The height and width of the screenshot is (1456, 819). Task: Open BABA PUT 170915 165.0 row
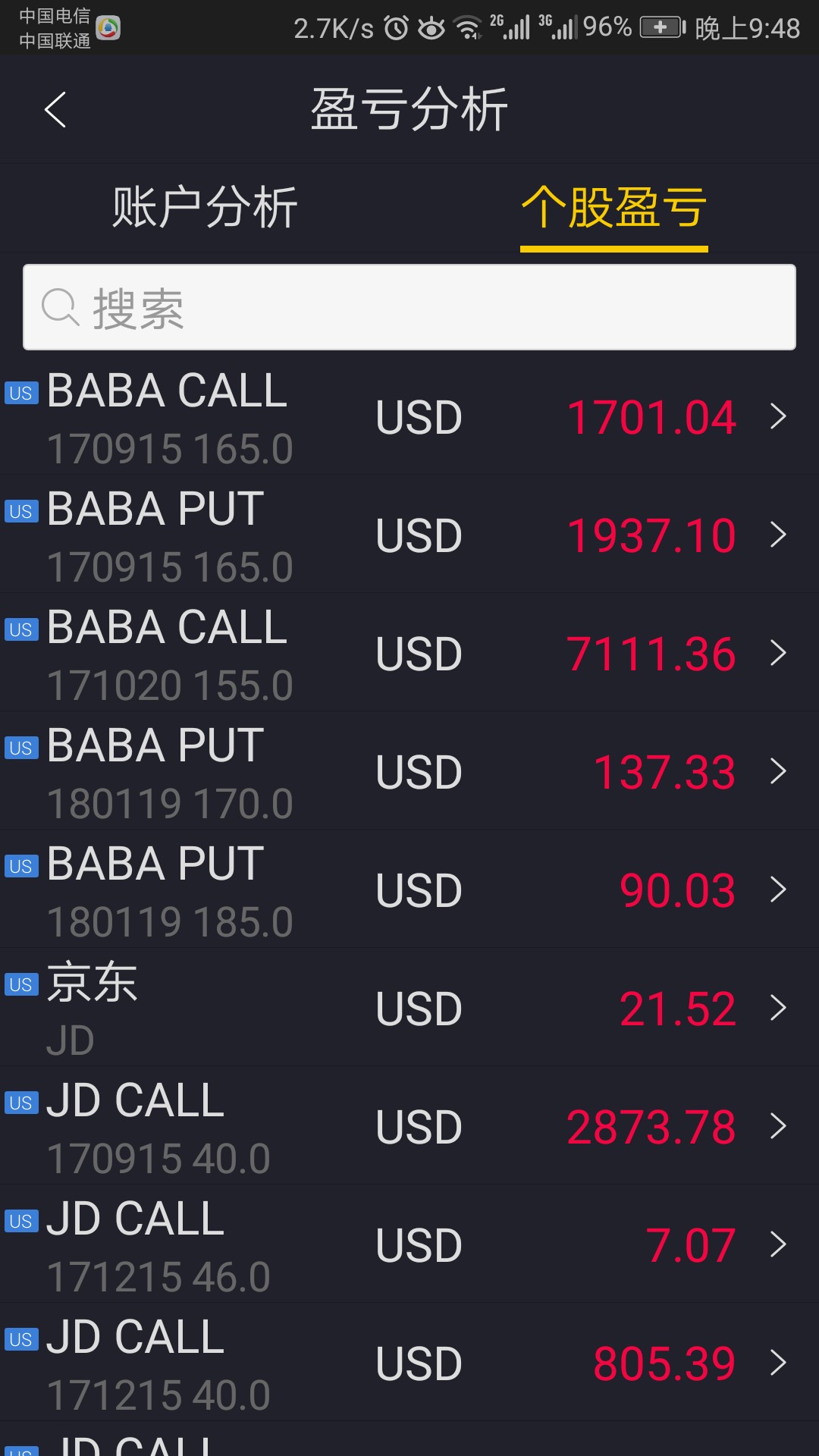409,535
